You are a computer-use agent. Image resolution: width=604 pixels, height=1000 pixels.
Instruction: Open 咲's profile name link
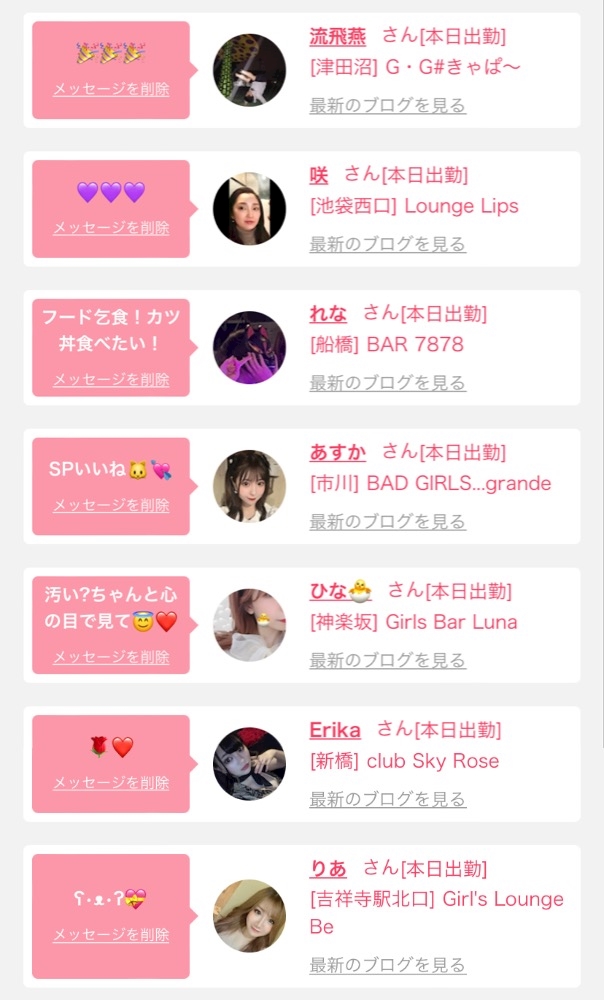click(x=319, y=175)
